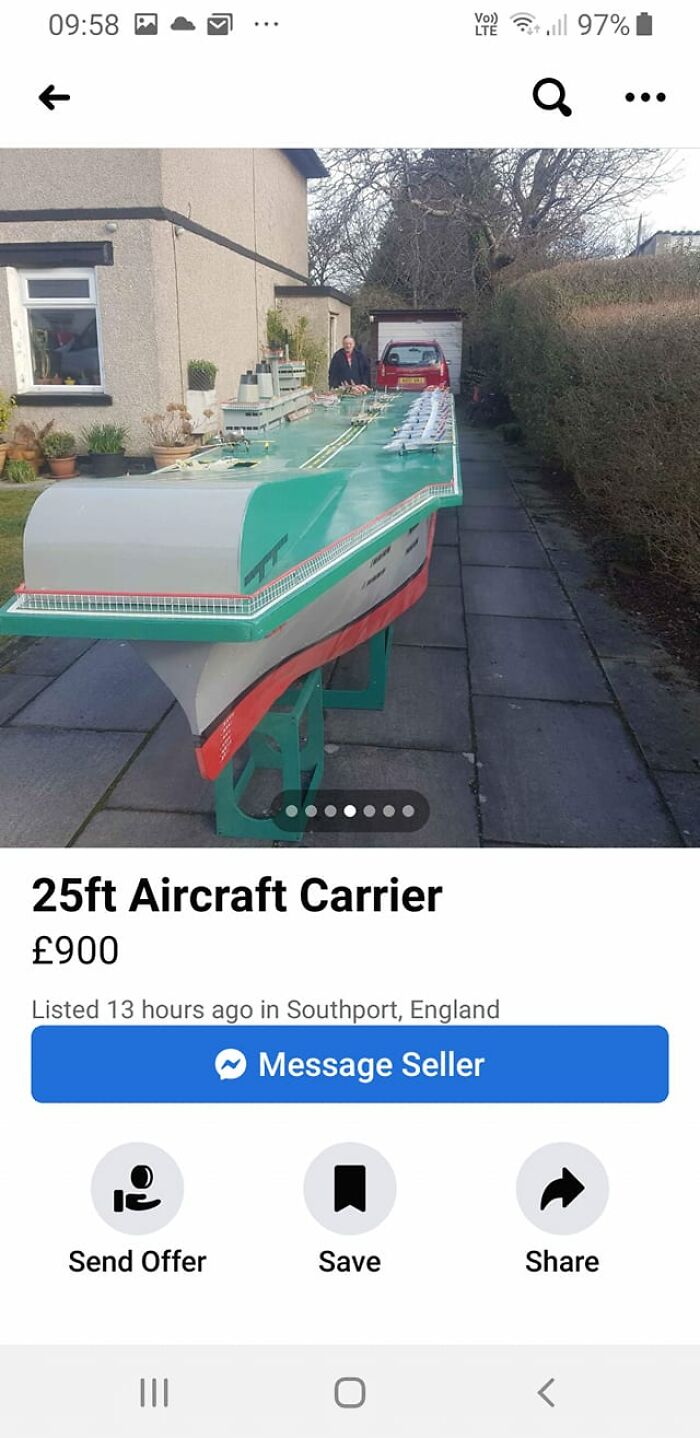Viewport: 700px width, 1438px height.
Task: Send an offer for the listing
Action: pos(137,1189)
